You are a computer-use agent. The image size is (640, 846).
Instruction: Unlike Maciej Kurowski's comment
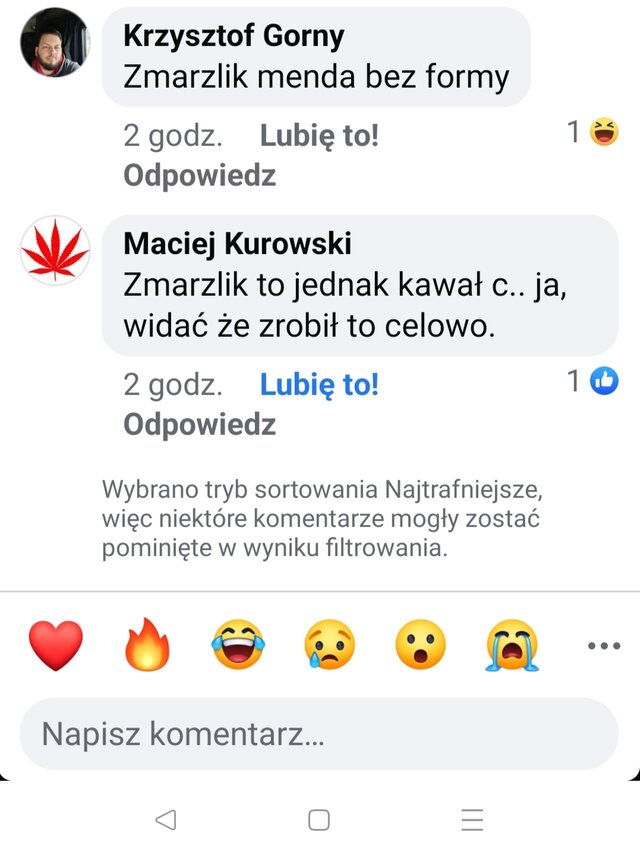(319, 384)
